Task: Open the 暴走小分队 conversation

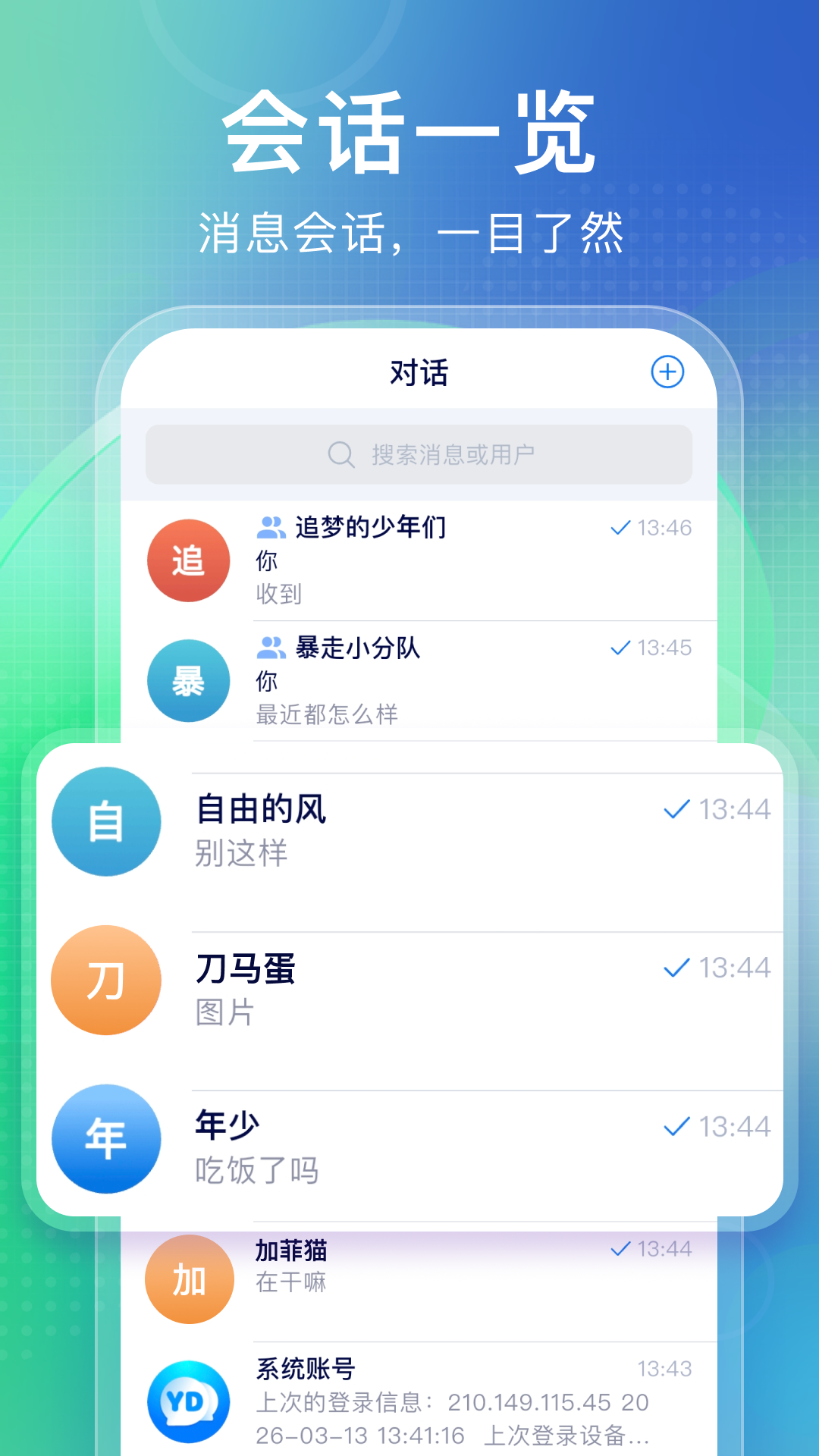Action: click(x=455, y=680)
